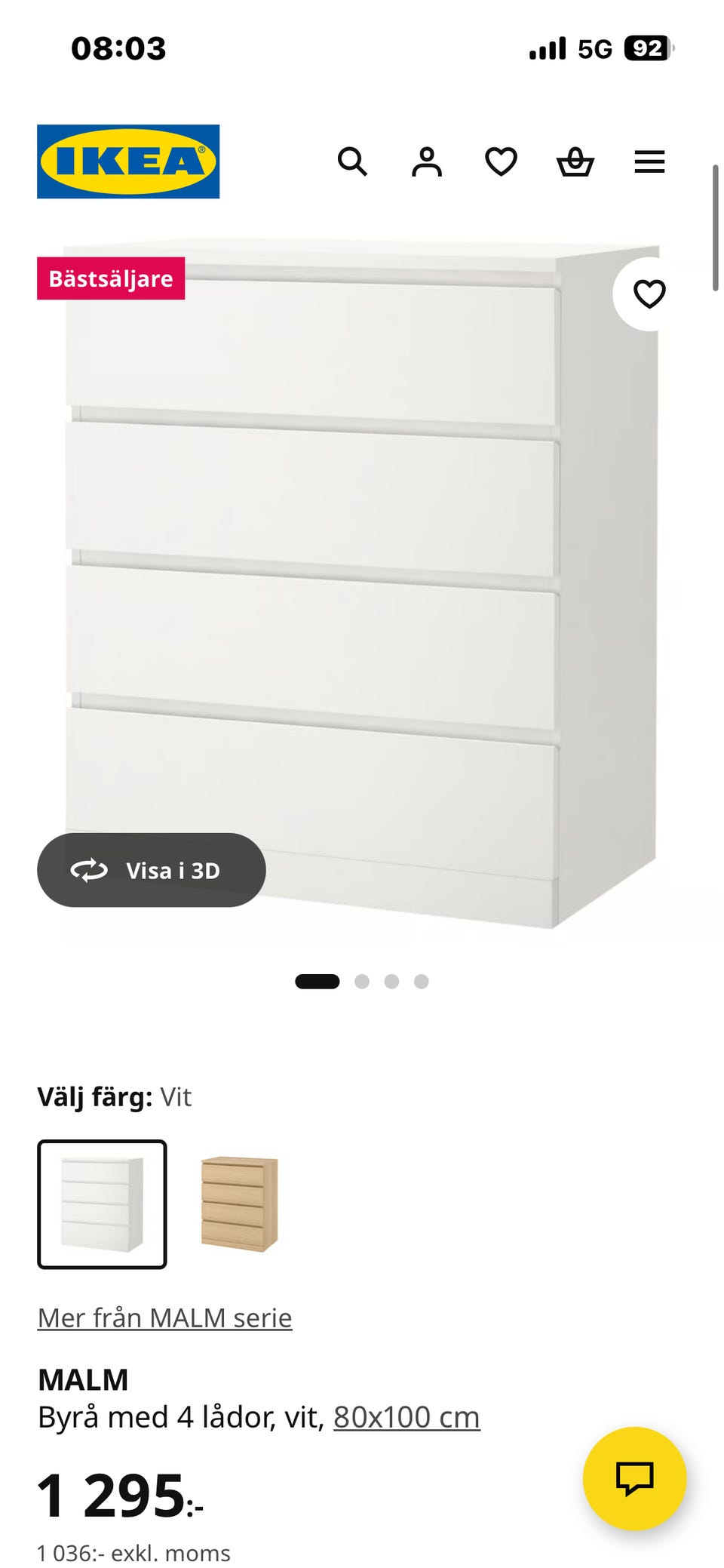Click the IKEA logo
Image resolution: width=724 pixels, height=1568 pixels.
pos(127,160)
